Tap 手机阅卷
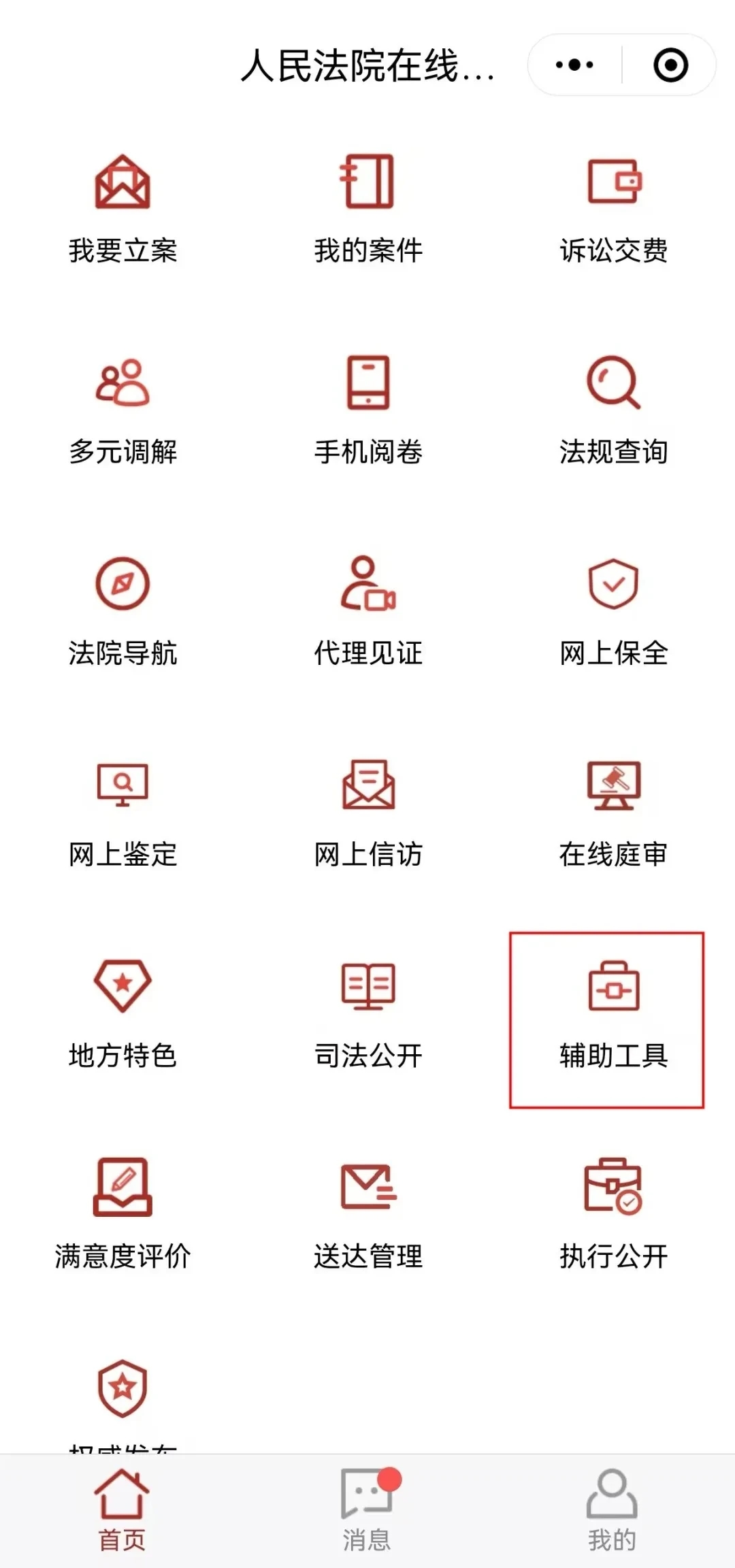735x1568 pixels. (x=368, y=410)
